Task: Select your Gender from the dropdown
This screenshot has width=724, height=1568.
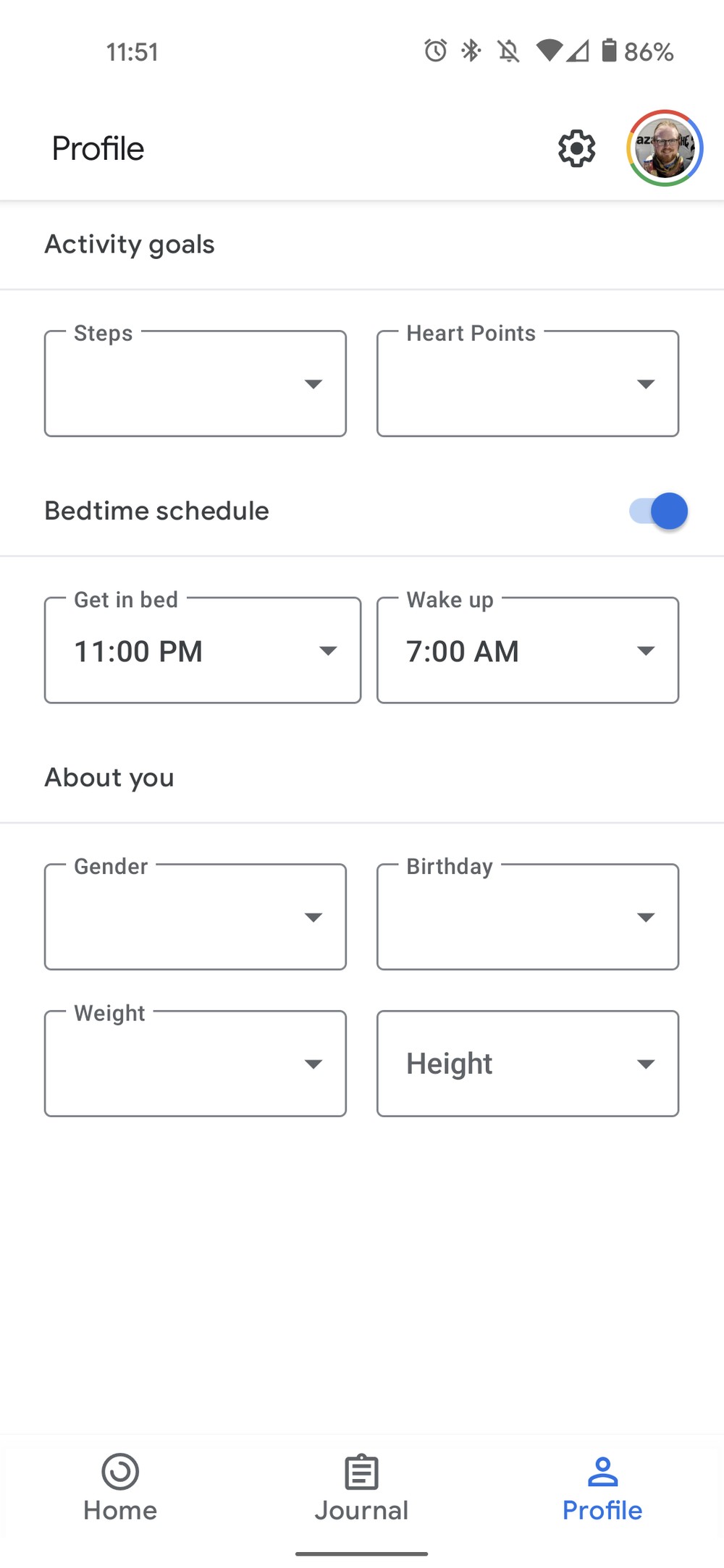Action: tap(195, 917)
